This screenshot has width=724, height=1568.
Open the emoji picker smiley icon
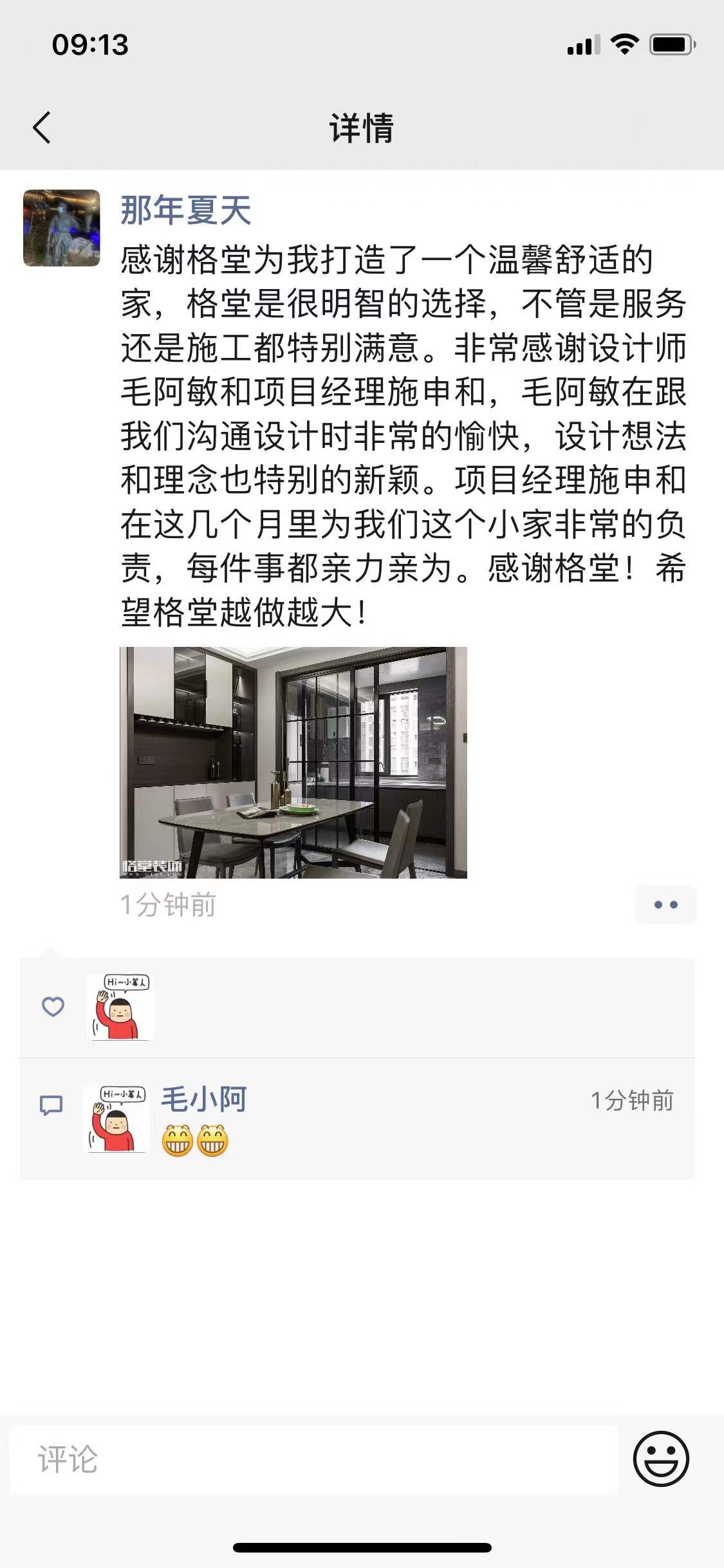pos(661,1459)
